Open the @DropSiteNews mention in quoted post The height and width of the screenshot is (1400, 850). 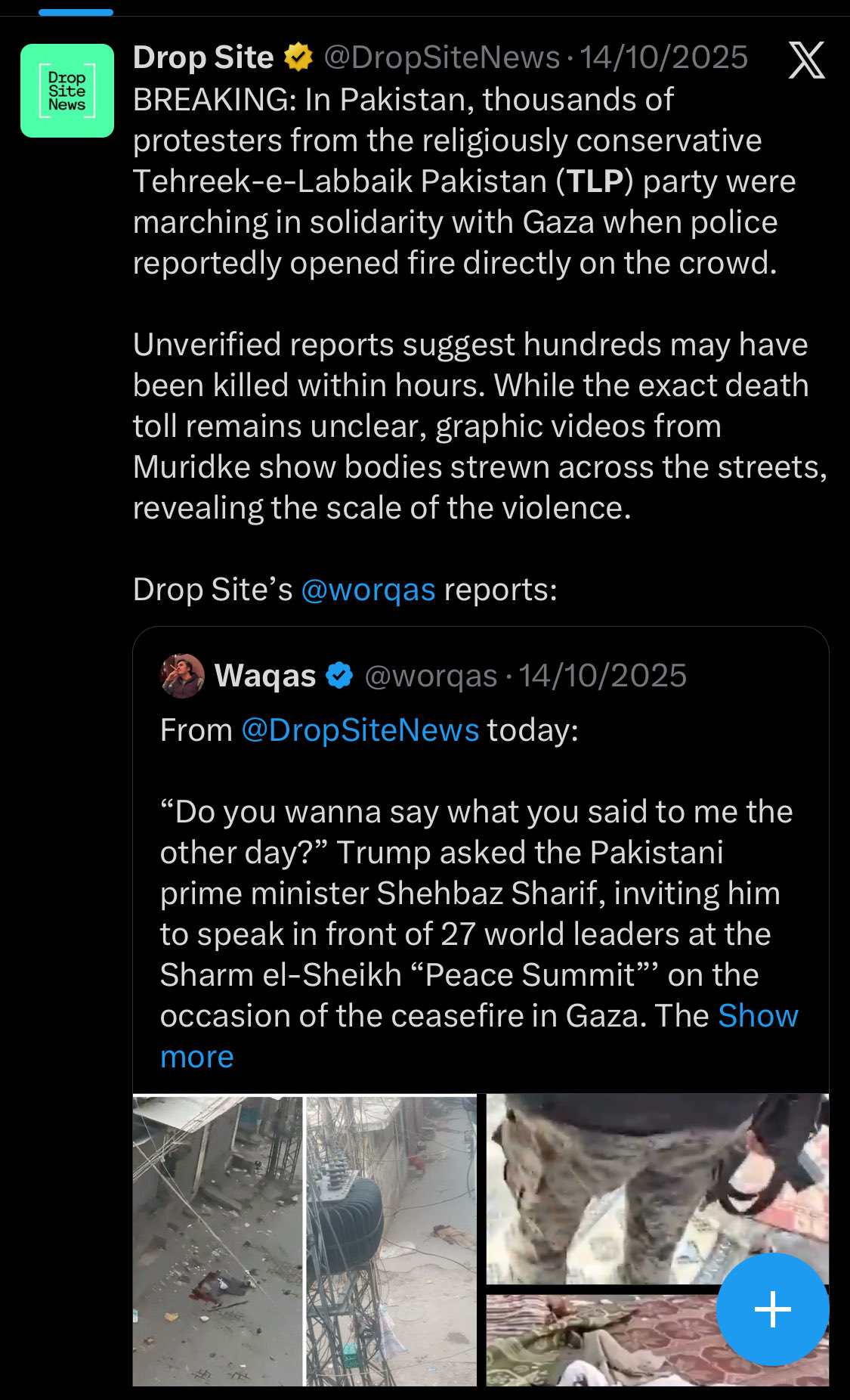(360, 730)
